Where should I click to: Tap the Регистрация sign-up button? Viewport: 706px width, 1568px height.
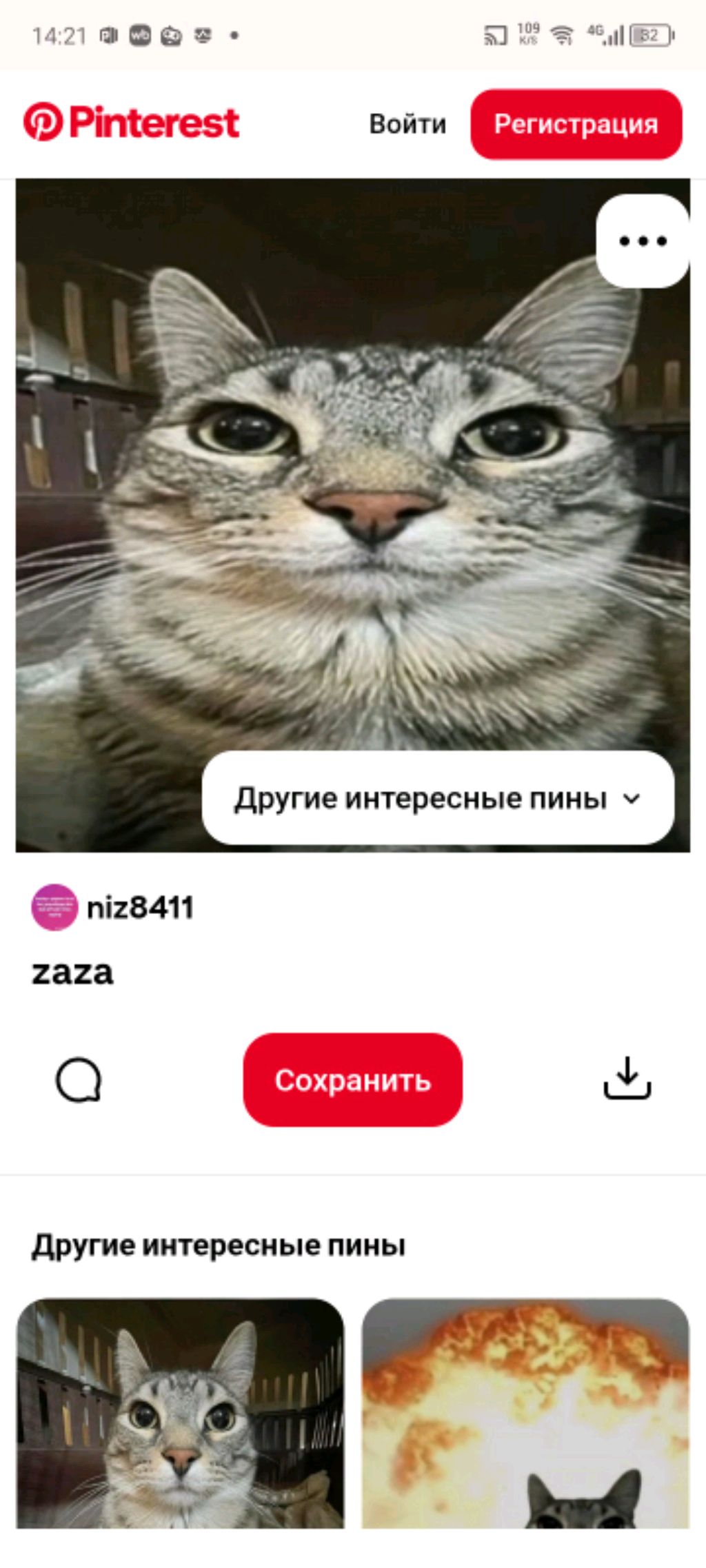point(576,124)
